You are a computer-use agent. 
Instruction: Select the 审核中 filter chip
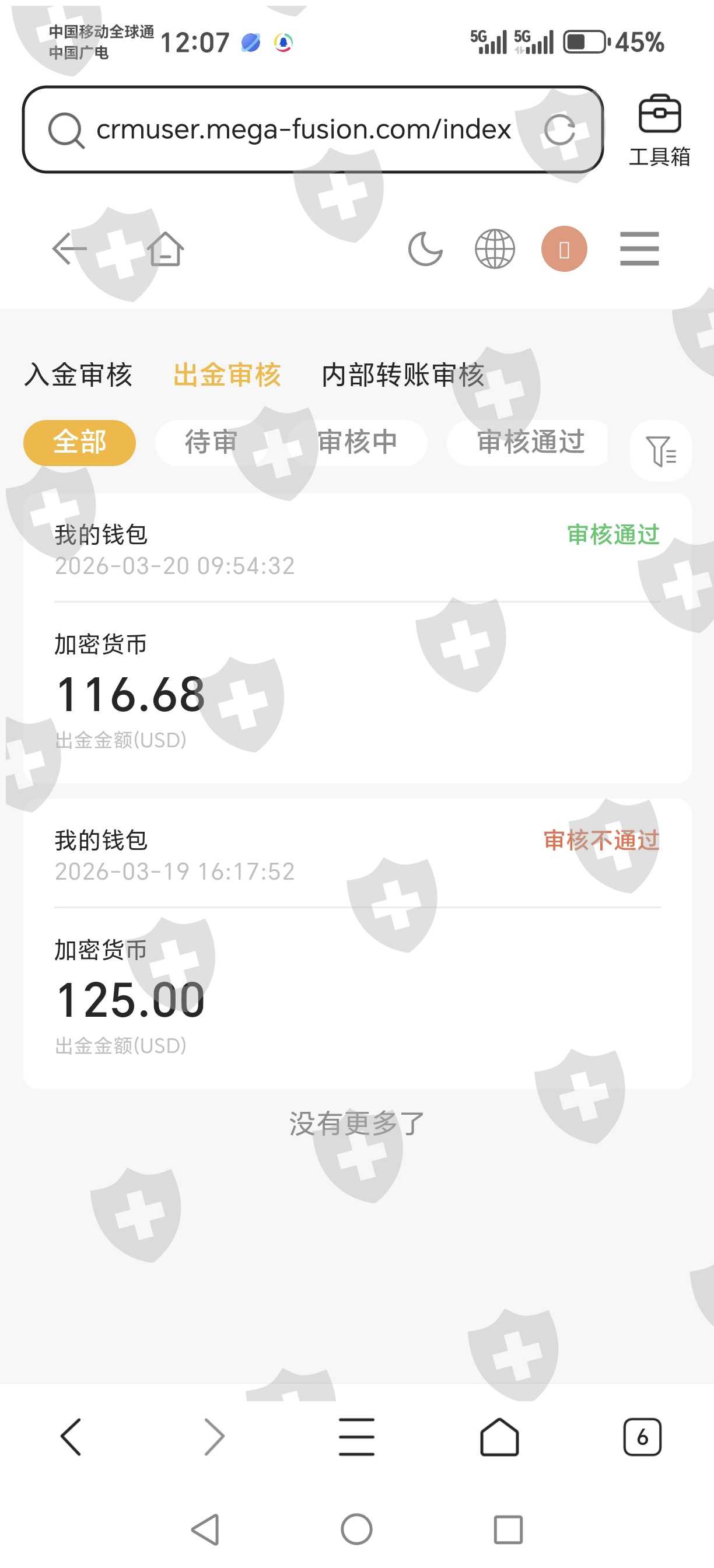[358, 443]
